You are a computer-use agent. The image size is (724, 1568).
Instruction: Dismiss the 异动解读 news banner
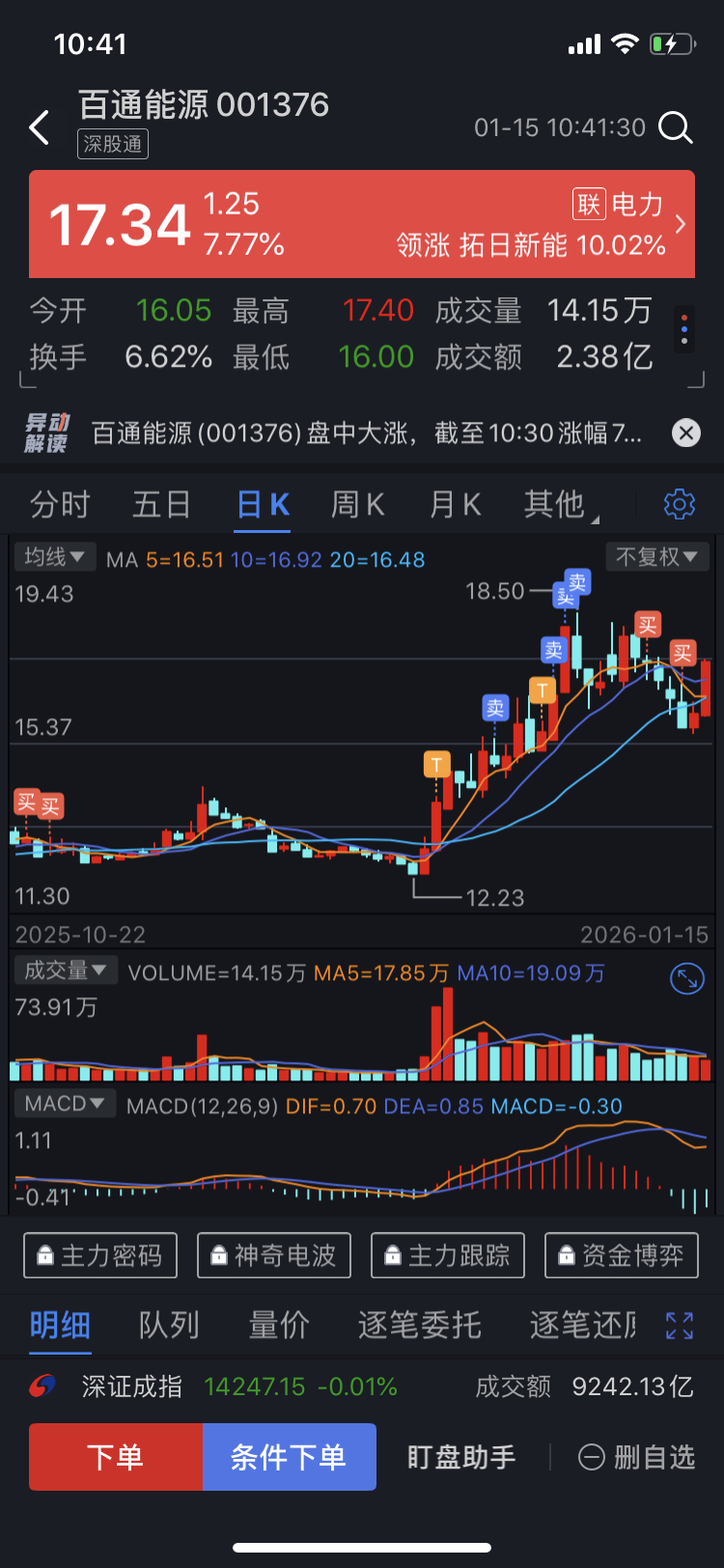click(x=685, y=433)
